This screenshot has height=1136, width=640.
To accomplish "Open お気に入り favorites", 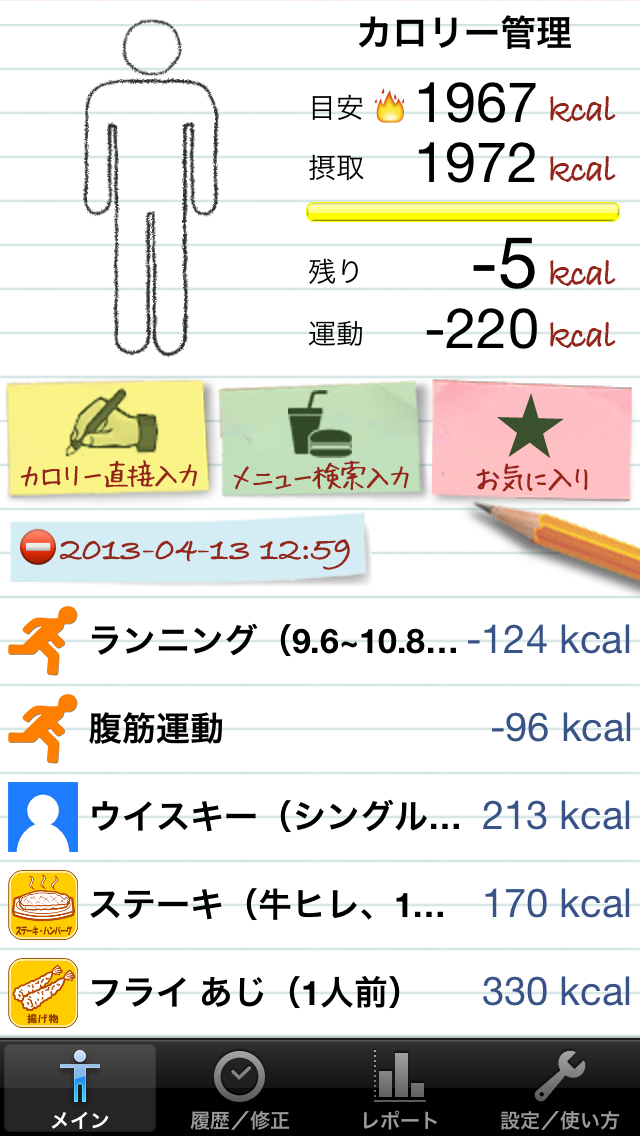I will coord(531,439).
